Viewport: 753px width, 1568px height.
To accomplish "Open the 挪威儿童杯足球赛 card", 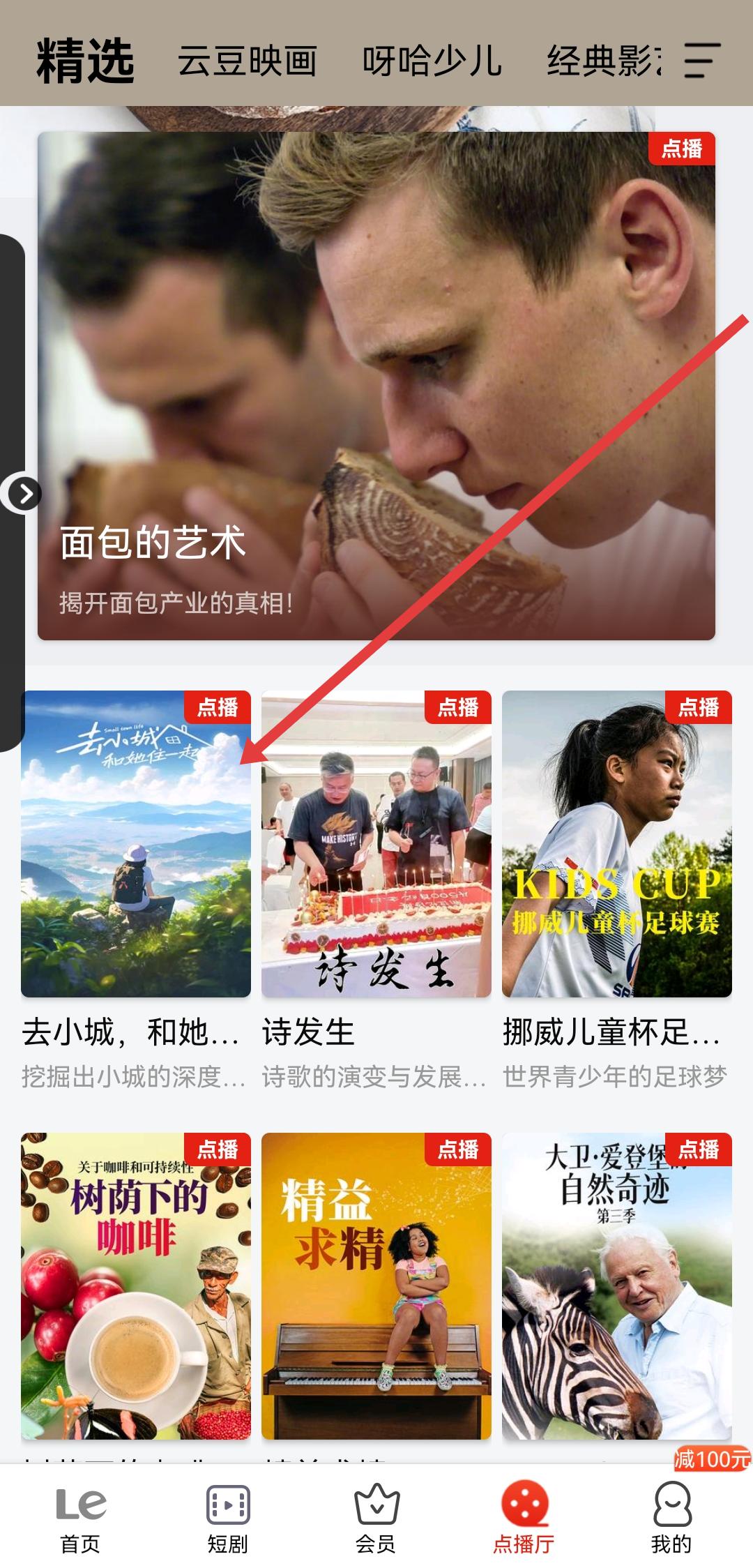I will 616,844.
